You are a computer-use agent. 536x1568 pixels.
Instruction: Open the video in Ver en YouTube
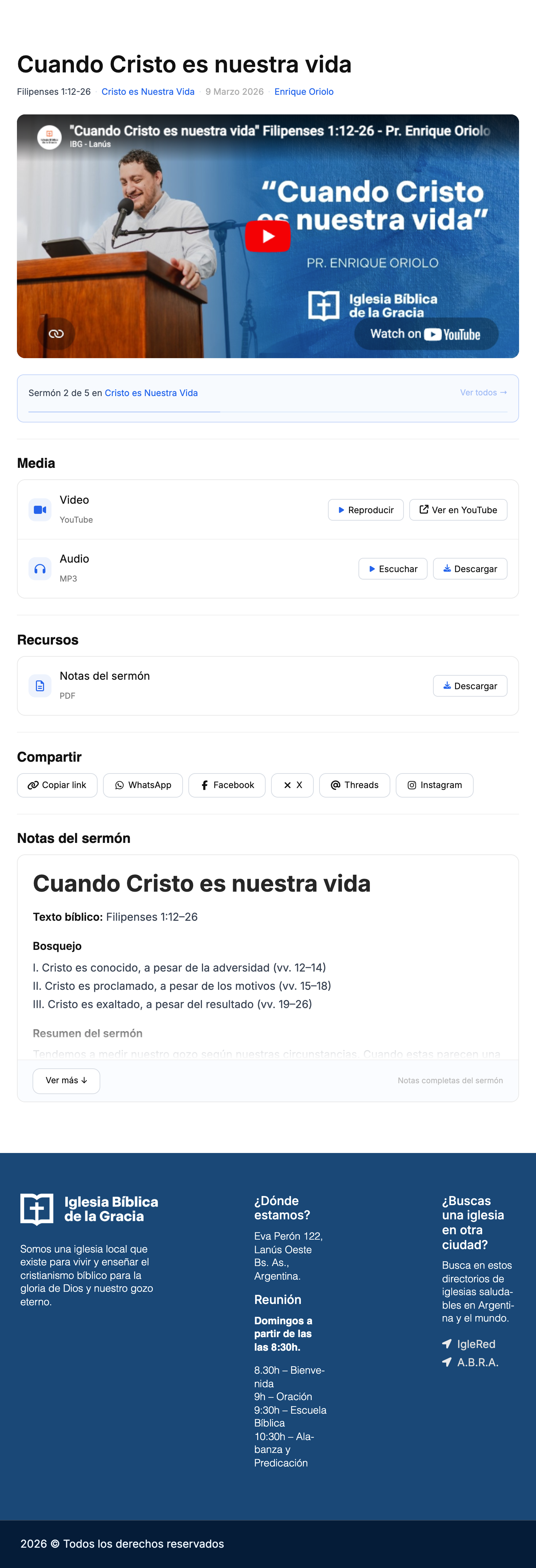[458, 509]
